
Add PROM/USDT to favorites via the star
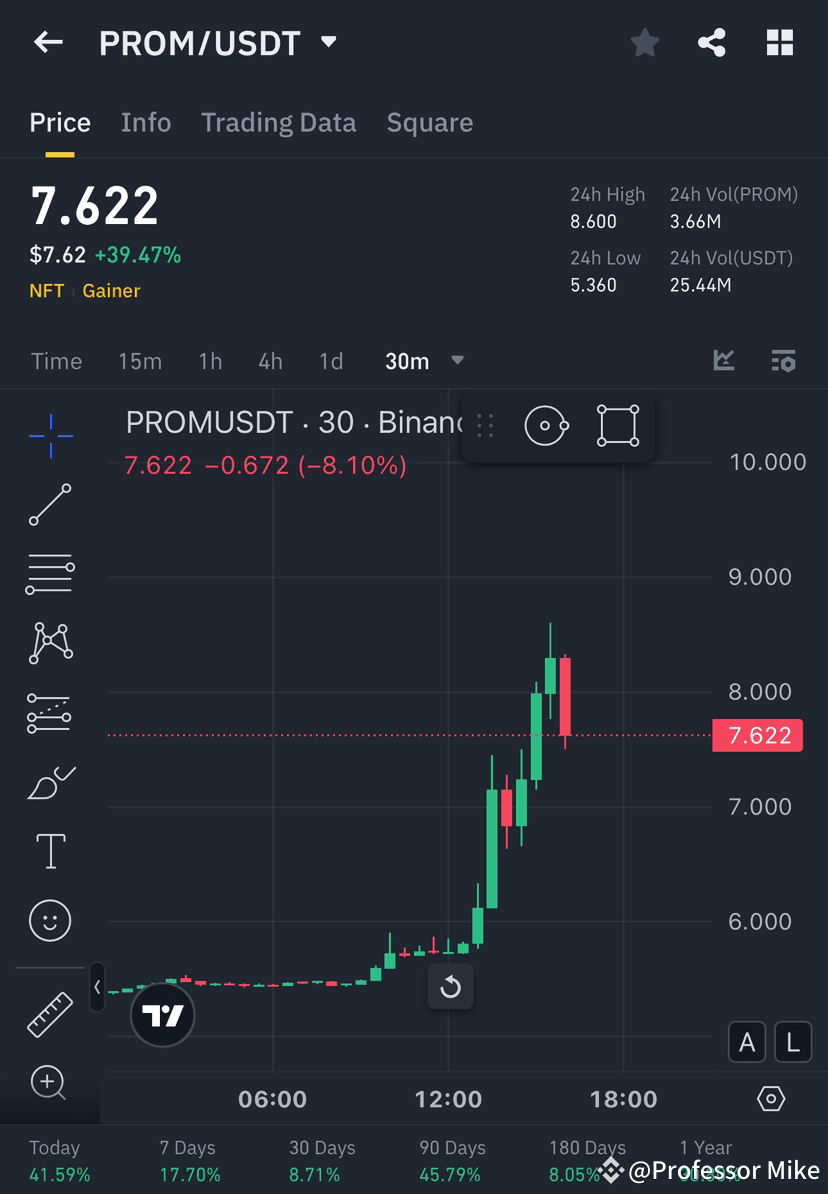click(x=644, y=42)
